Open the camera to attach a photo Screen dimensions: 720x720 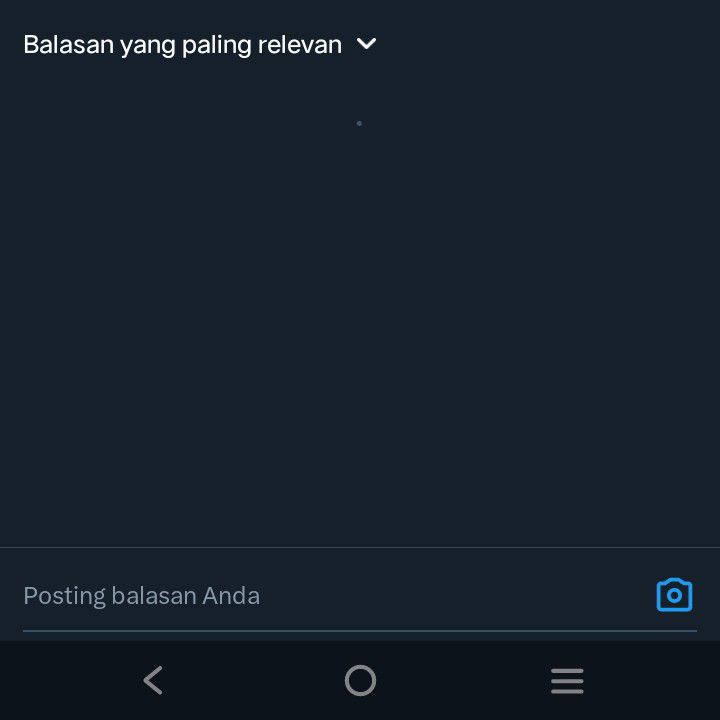pyautogui.click(x=674, y=595)
